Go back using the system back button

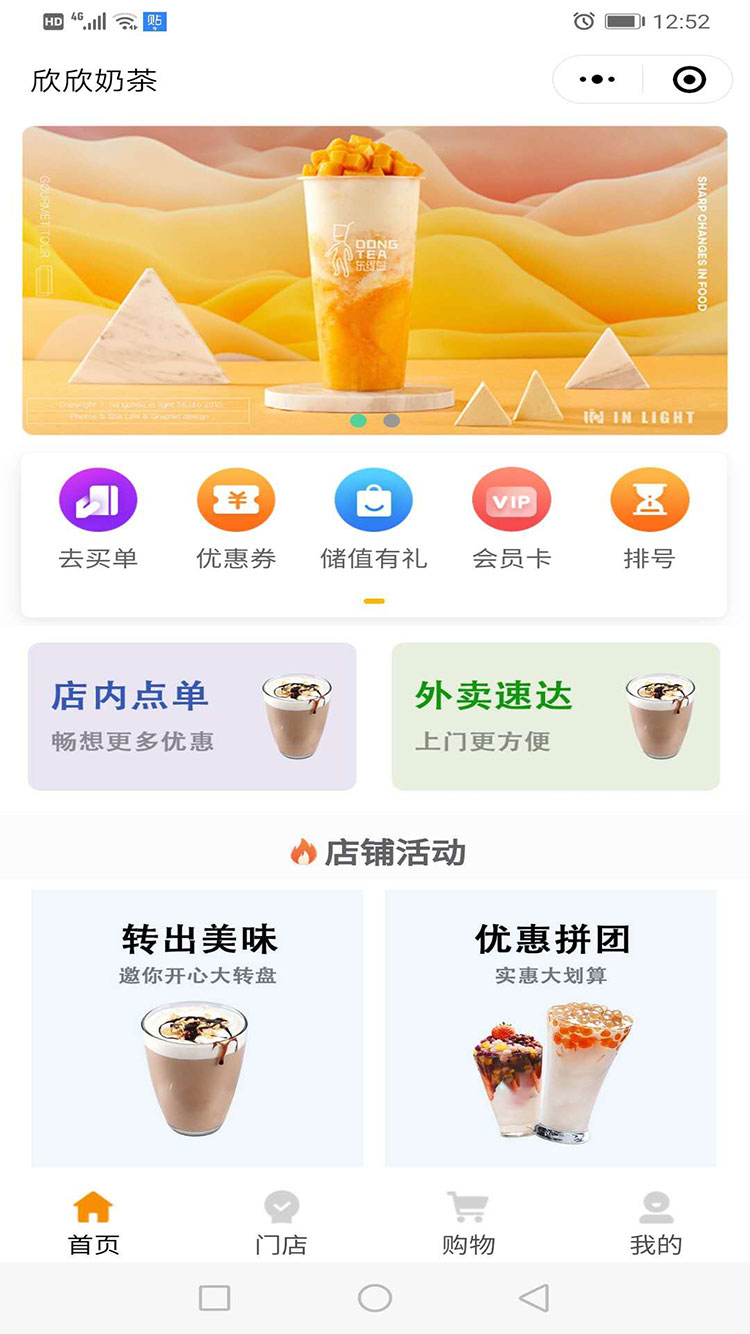point(534,1298)
